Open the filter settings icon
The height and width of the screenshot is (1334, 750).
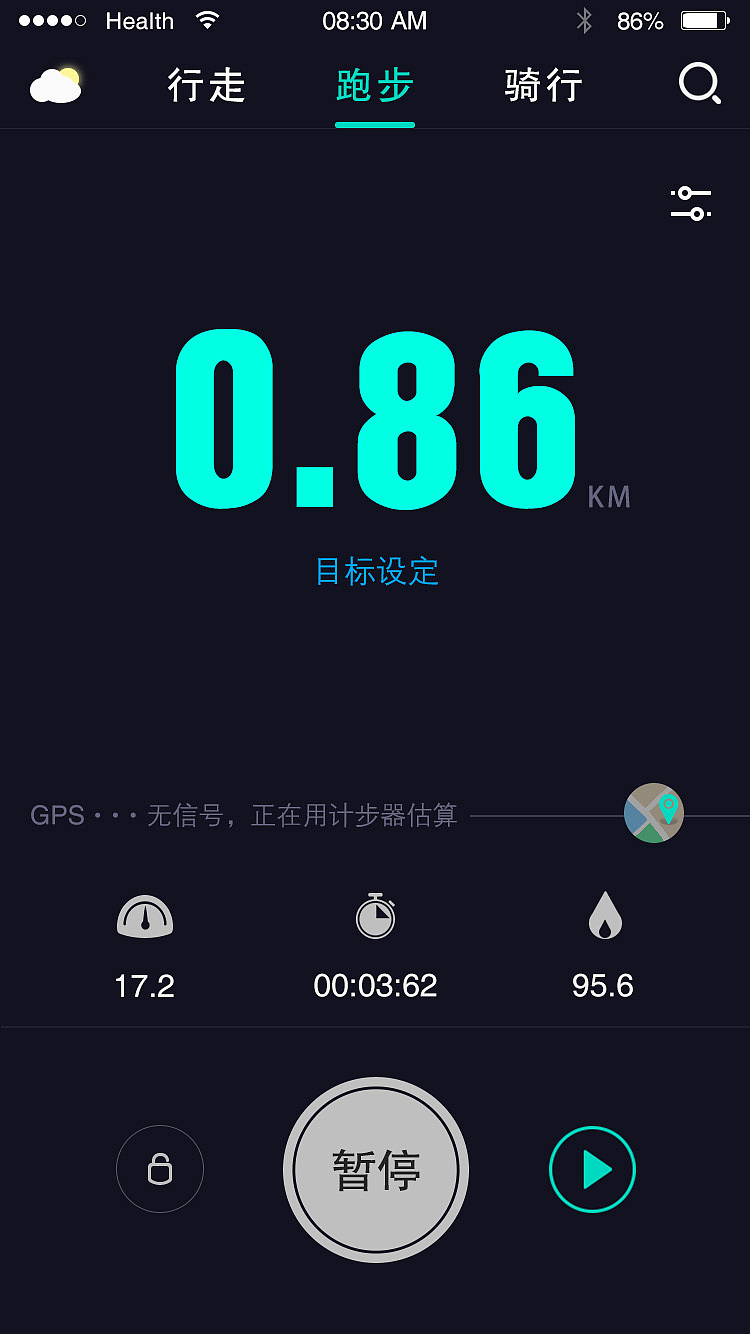pos(690,203)
